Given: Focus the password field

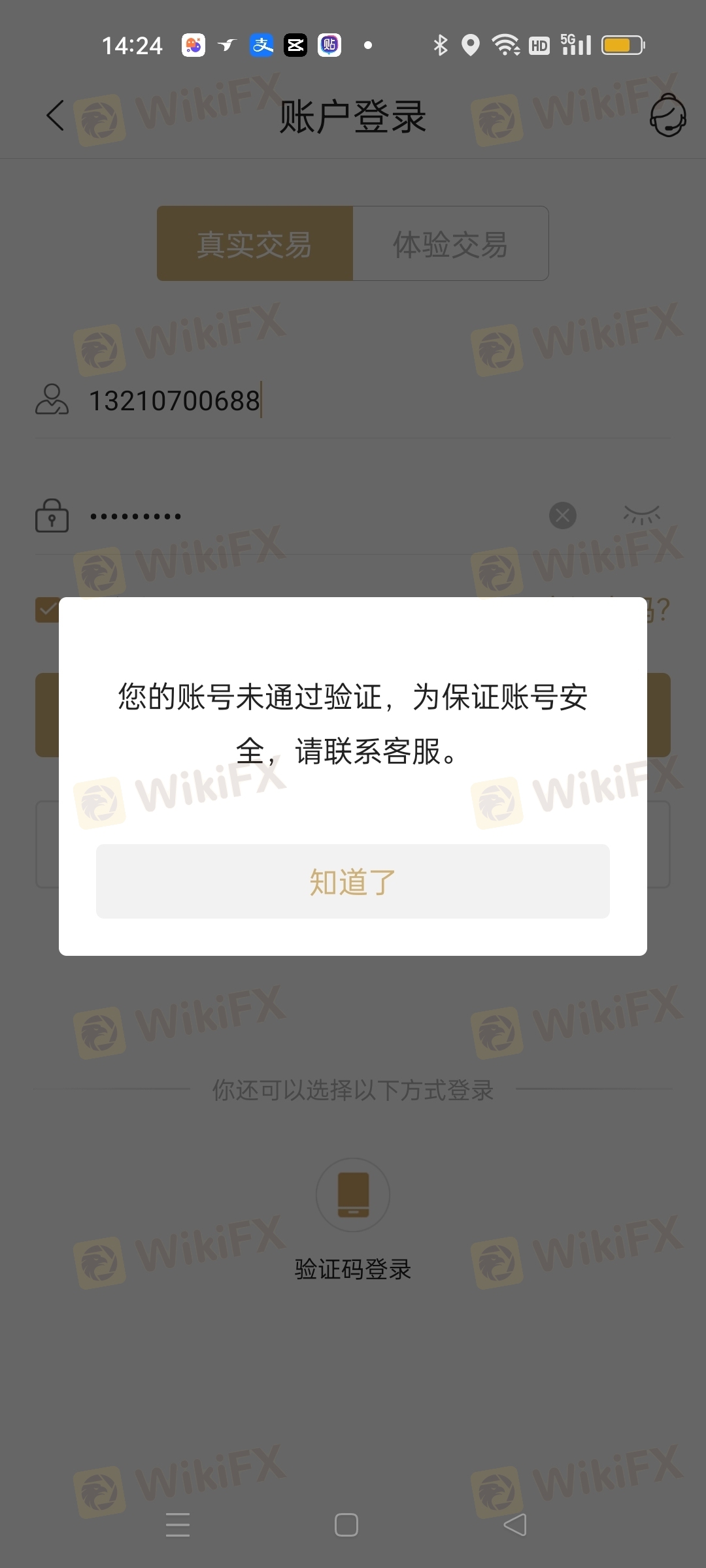Looking at the screenshot, I should click(294, 516).
